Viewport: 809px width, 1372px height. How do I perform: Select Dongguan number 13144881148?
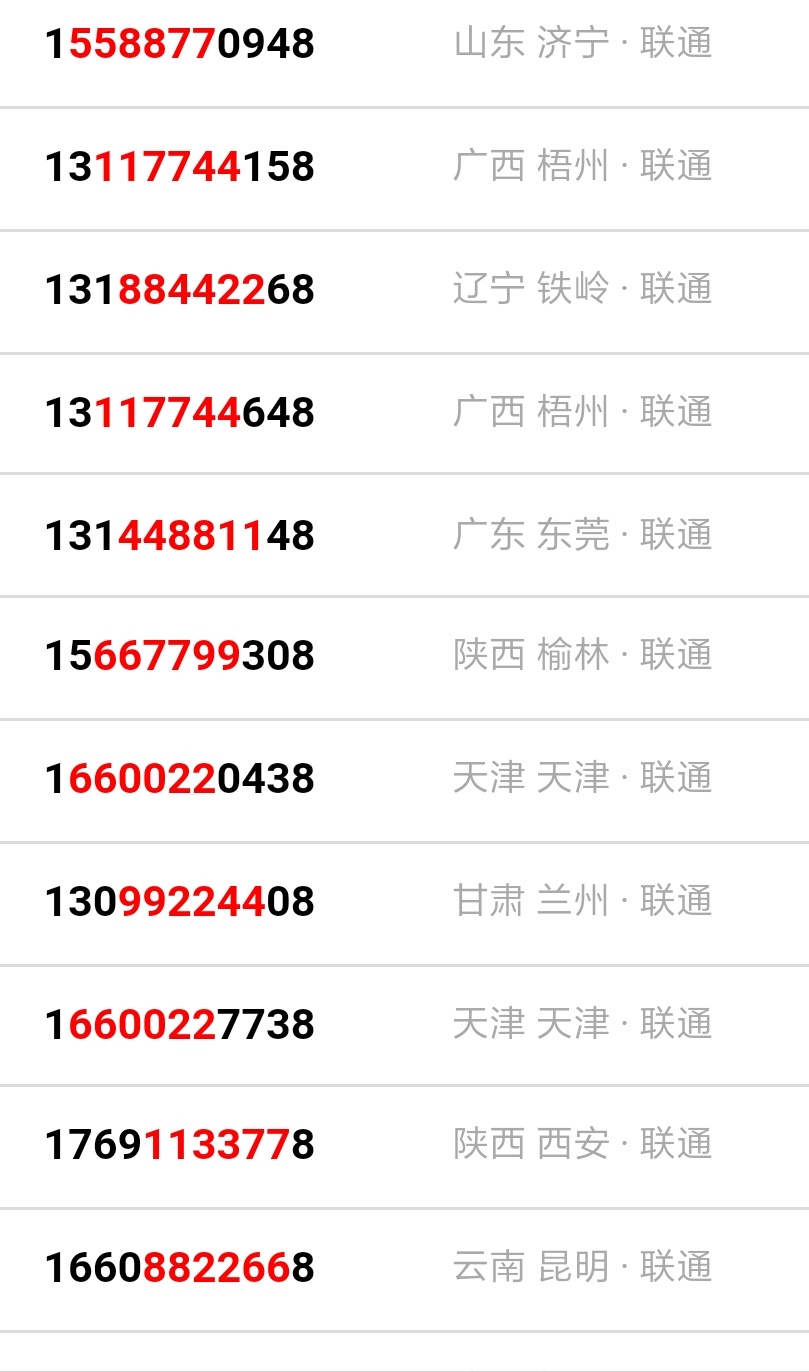point(180,536)
